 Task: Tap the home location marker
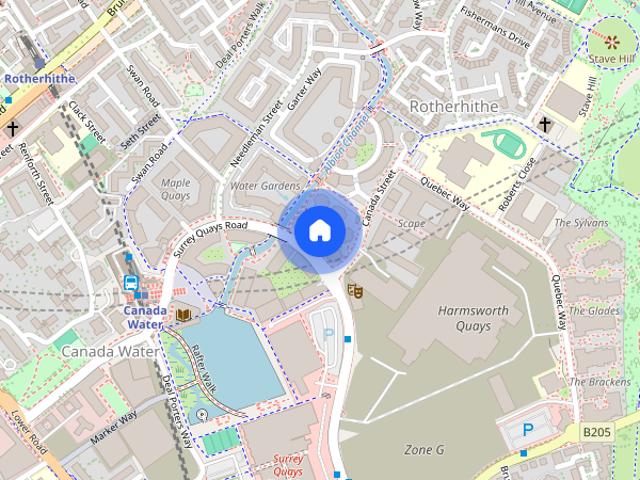click(318, 231)
